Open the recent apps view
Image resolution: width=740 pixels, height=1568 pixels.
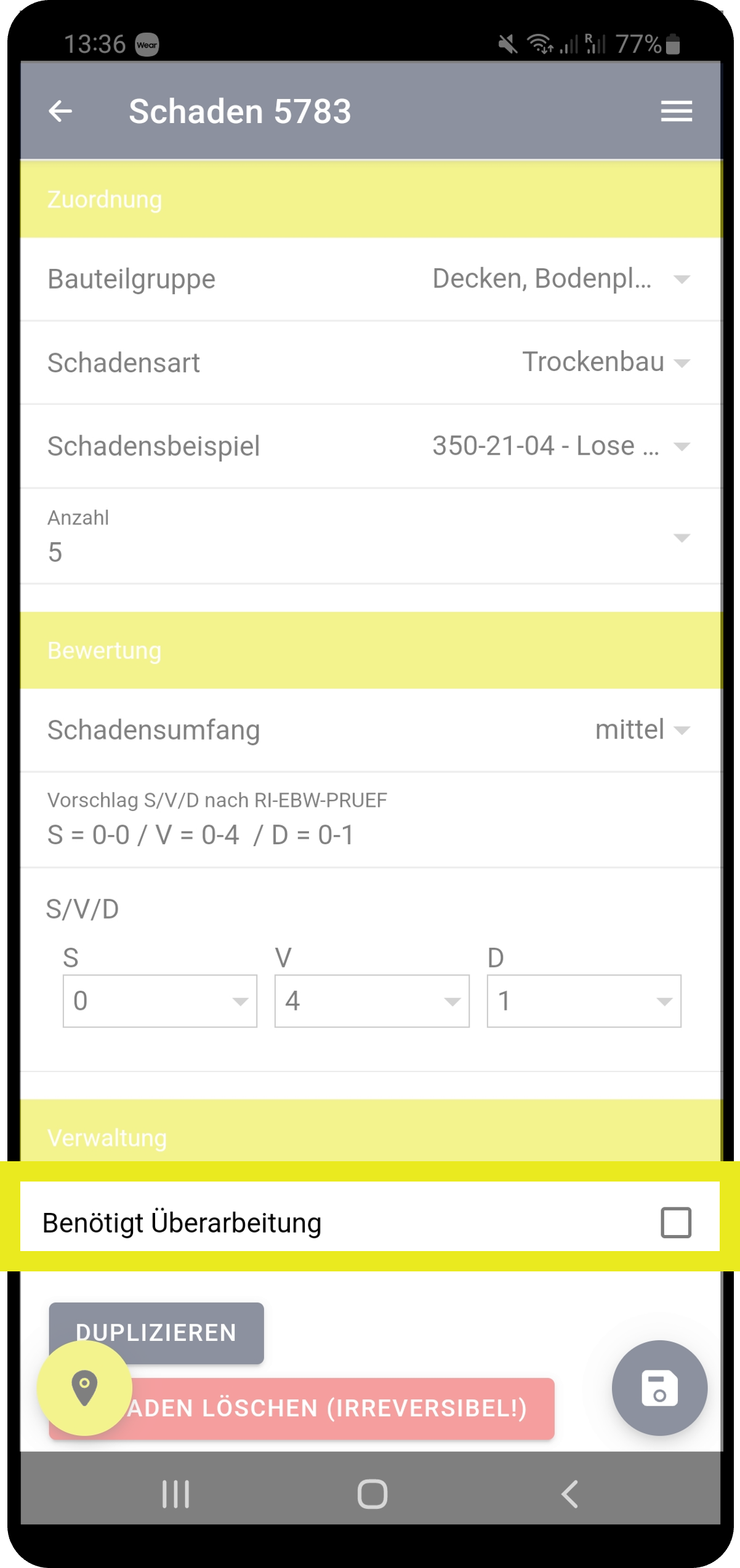pyautogui.click(x=175, y=1494)
